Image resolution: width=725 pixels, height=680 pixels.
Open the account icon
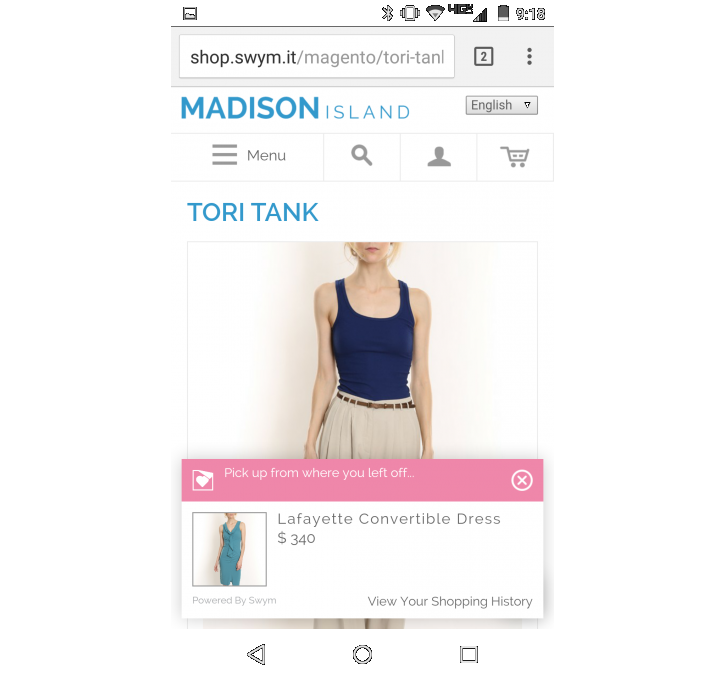439,156
